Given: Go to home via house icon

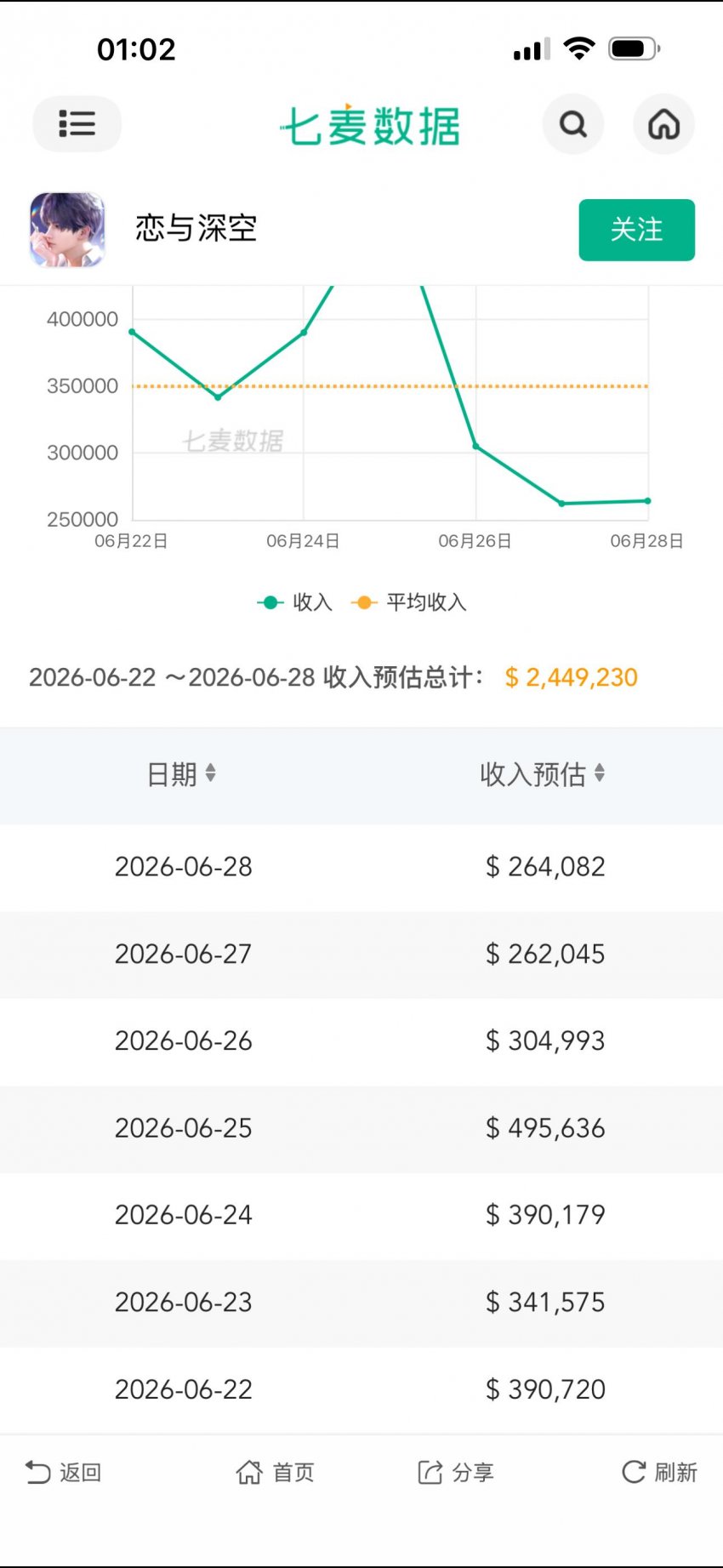Looking at the screenshot, I should pyautogui.click(x=664, y=124).
